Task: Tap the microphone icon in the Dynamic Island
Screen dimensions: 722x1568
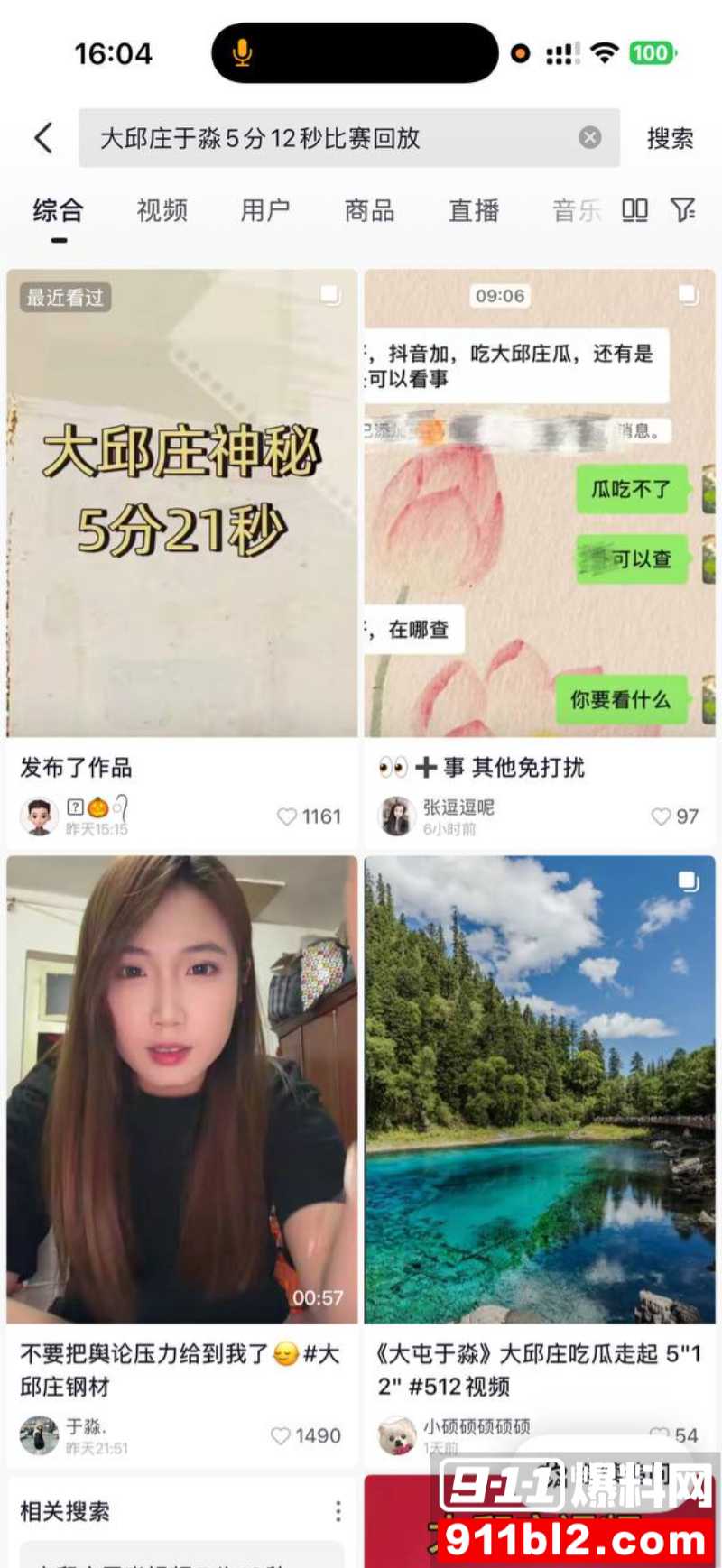Action: click(240, 53)
